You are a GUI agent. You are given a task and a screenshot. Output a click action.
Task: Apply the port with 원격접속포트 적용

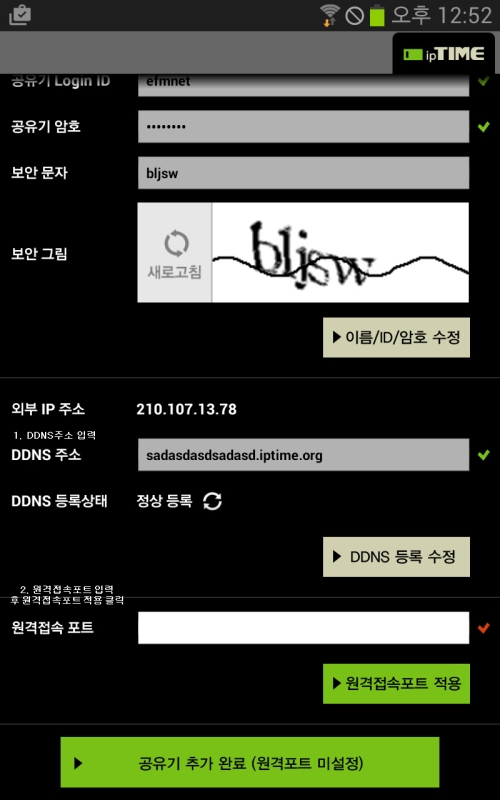point(396,684)
